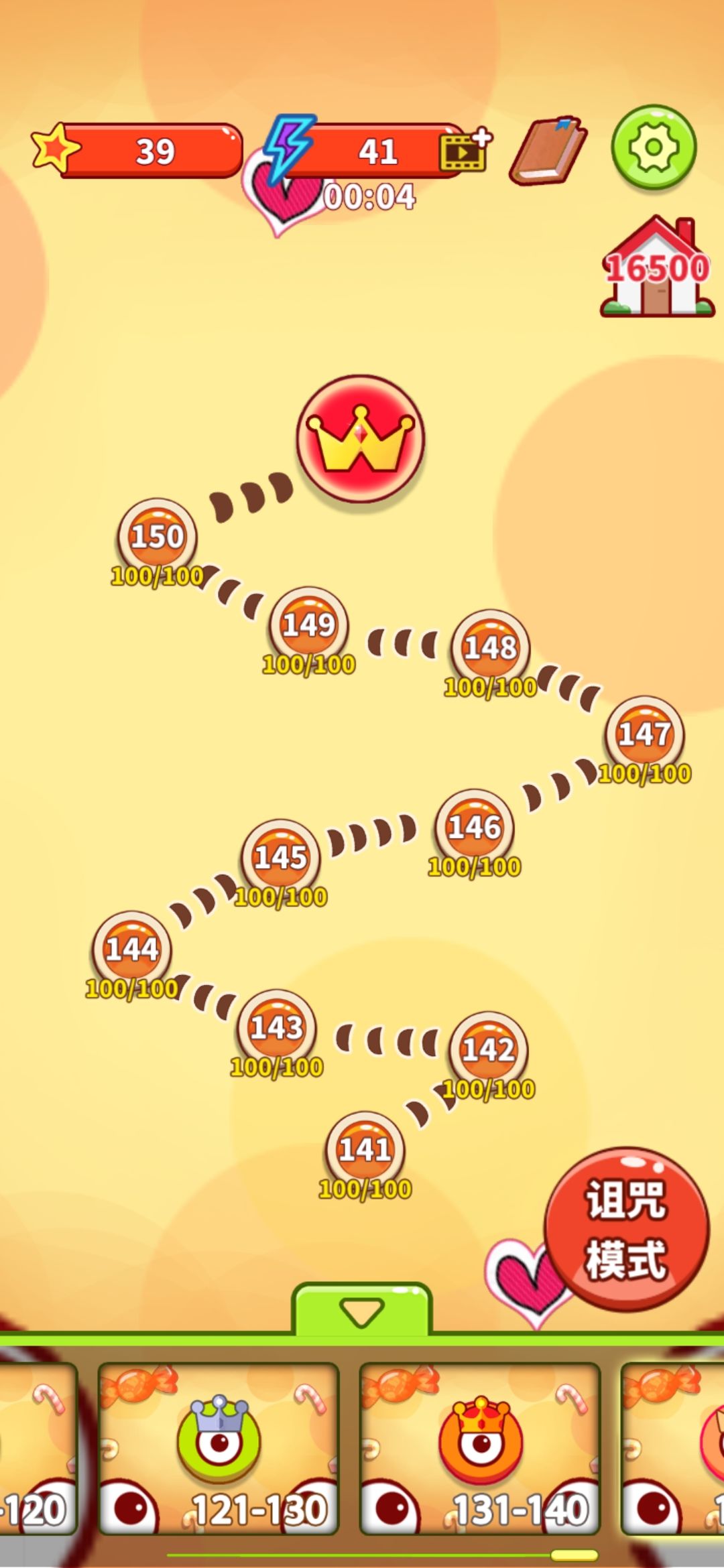Image resolution: width=724 pixels, height=1568 pixels.
Task: Watch a video ad for more energy
Action: tap(465, 149)
